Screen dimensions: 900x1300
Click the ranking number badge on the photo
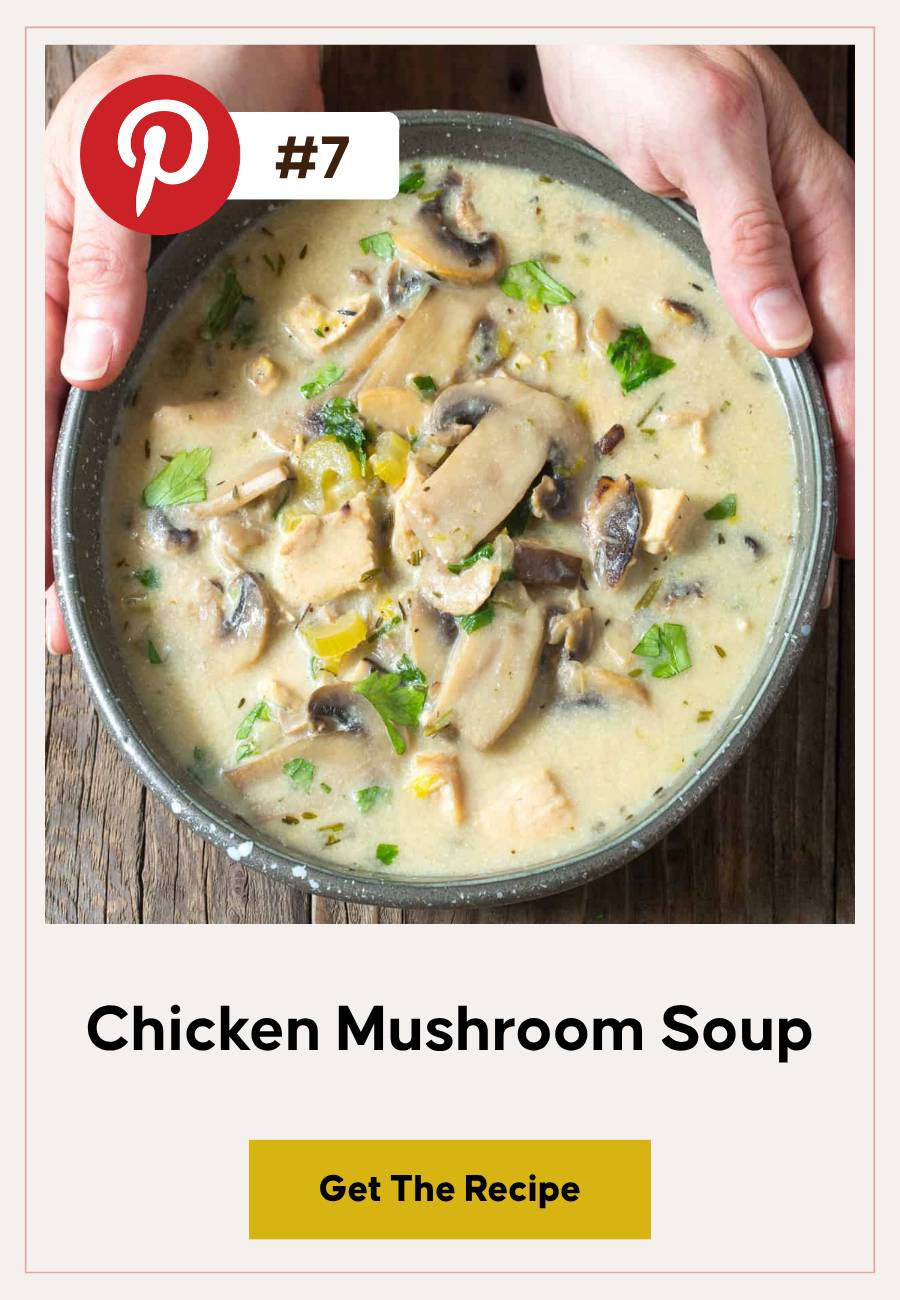click(310, 152)
